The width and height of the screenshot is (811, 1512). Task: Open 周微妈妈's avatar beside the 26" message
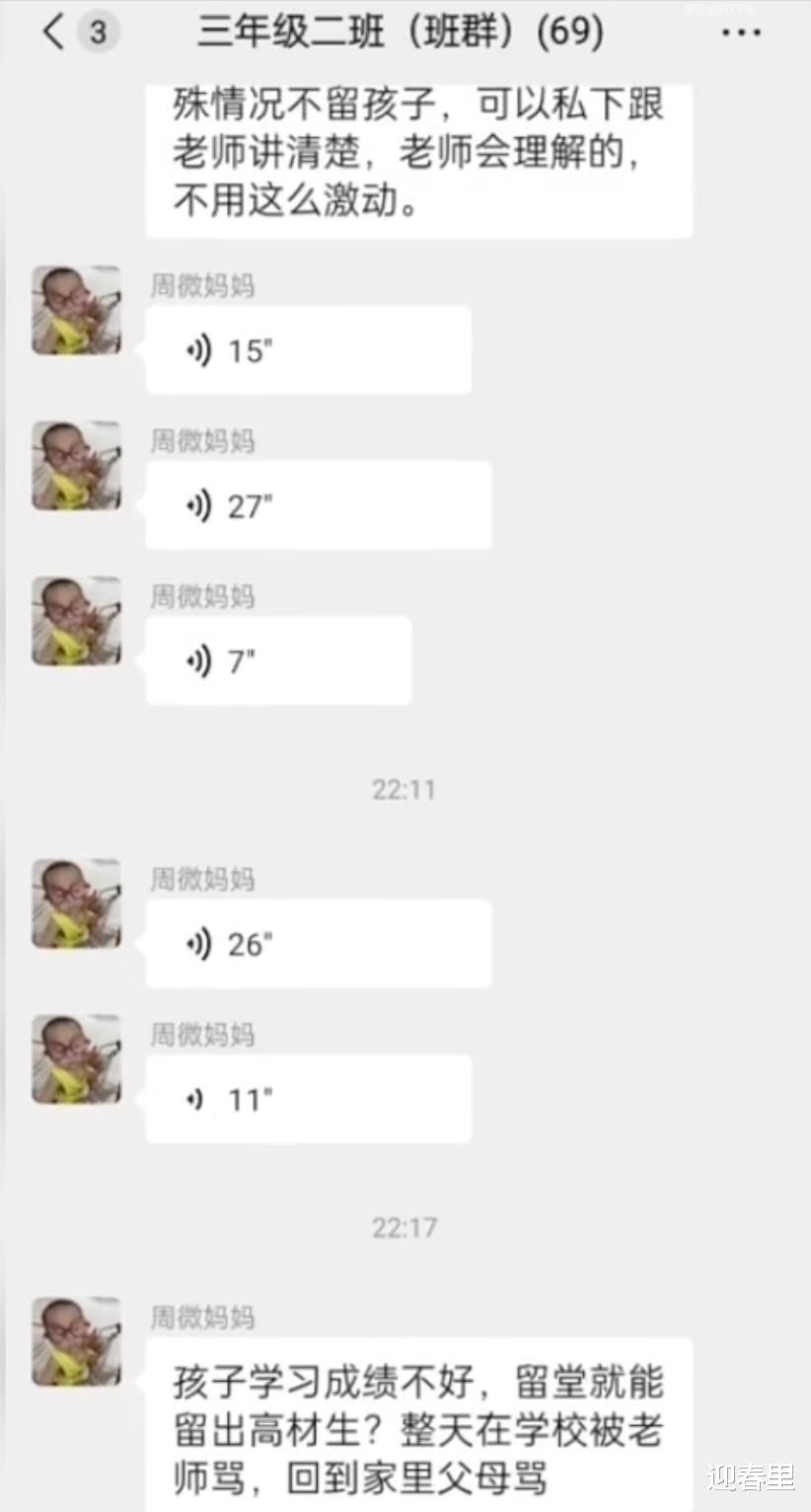77,903
